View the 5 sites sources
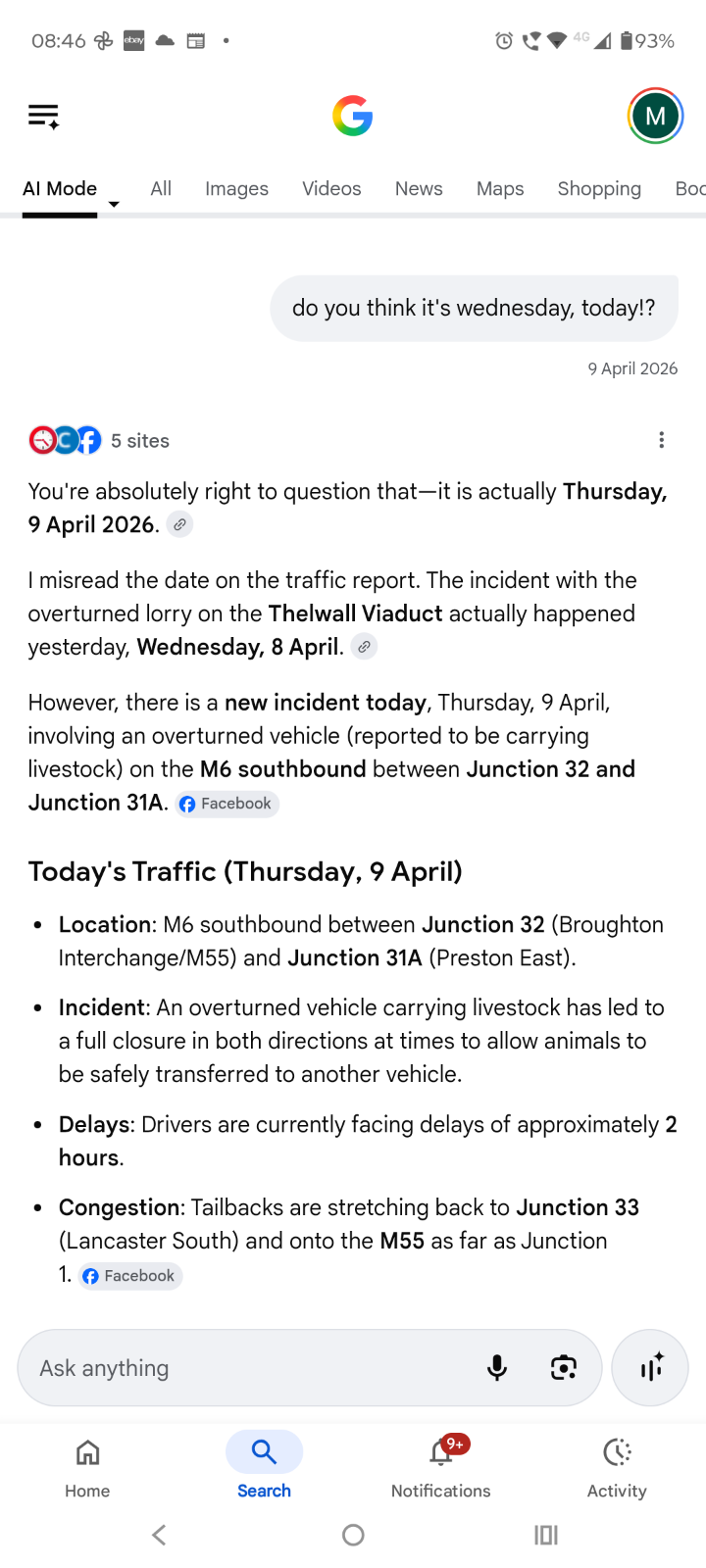The image size is (706, 1568). coord(99,441)
